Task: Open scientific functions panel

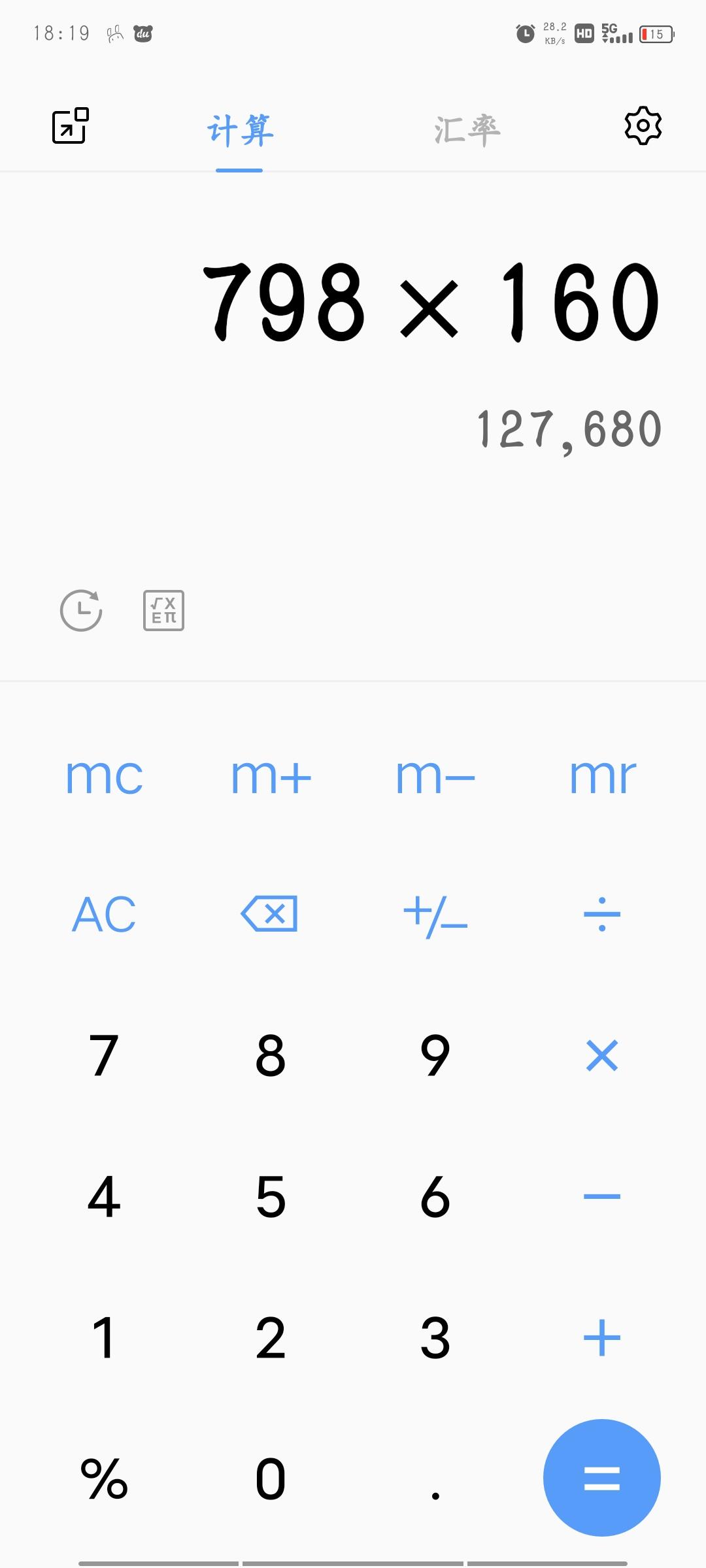Action: (x=163, y=610)
